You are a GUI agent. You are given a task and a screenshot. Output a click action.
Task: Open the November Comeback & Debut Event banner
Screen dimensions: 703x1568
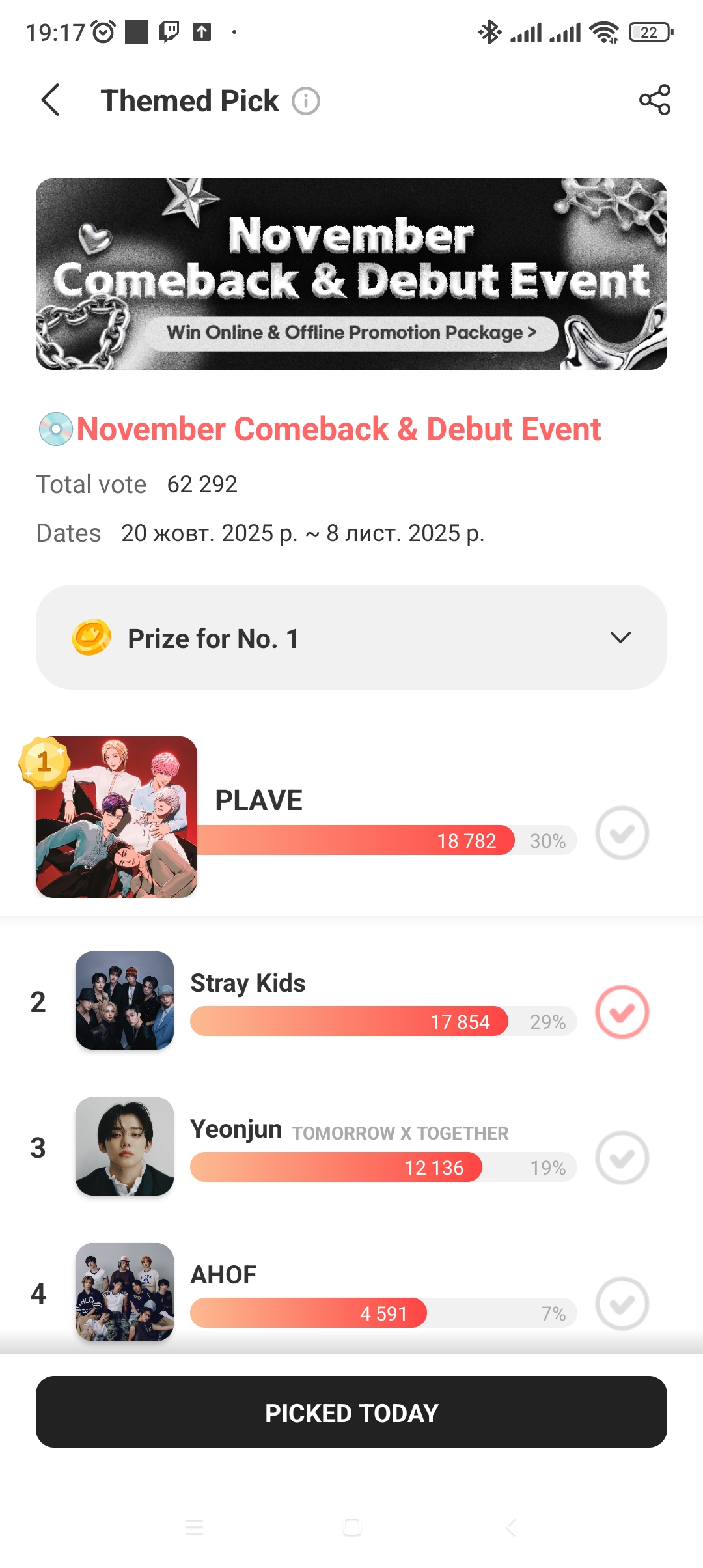(351, 274)
